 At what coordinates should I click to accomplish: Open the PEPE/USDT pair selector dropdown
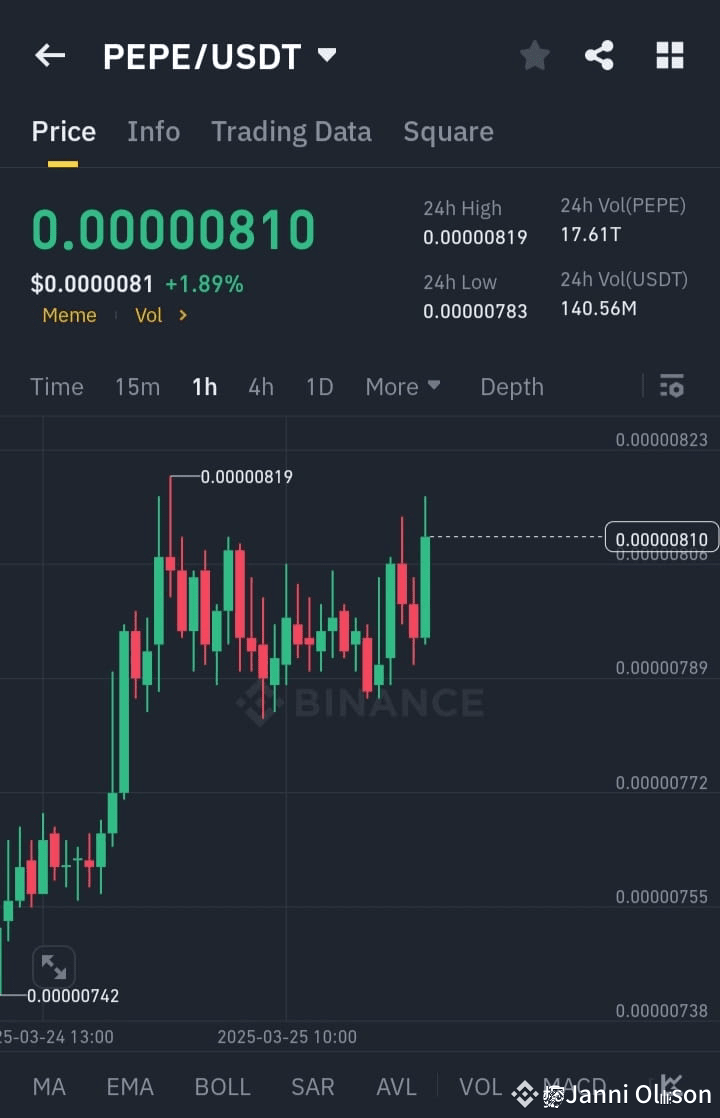pos(222,56)
